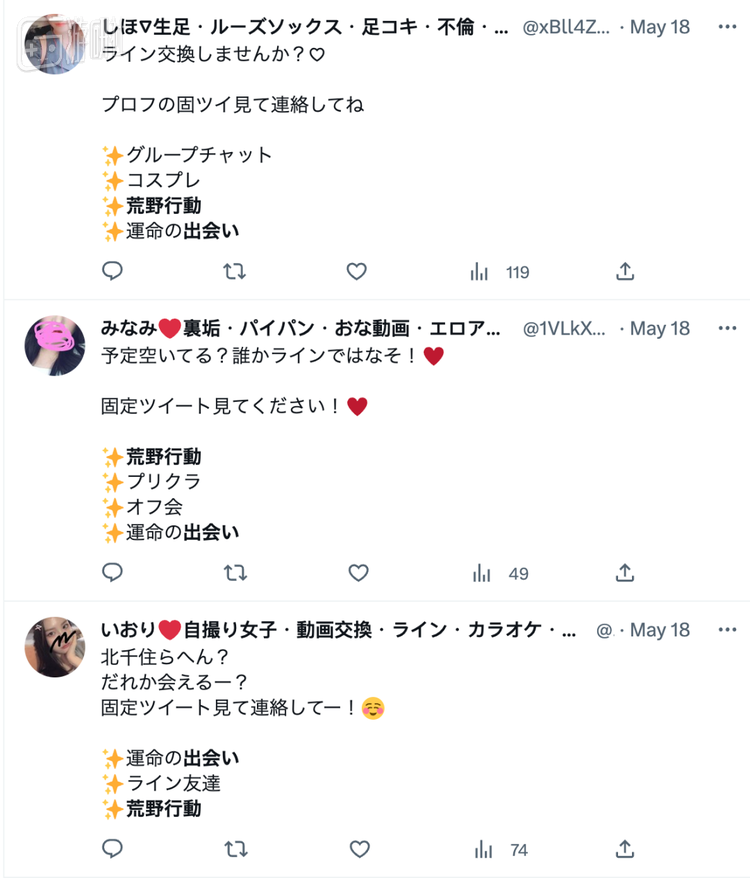Open share options for みなみ's tweet
Screen dimensions: 750x878
tap(624, 572)
